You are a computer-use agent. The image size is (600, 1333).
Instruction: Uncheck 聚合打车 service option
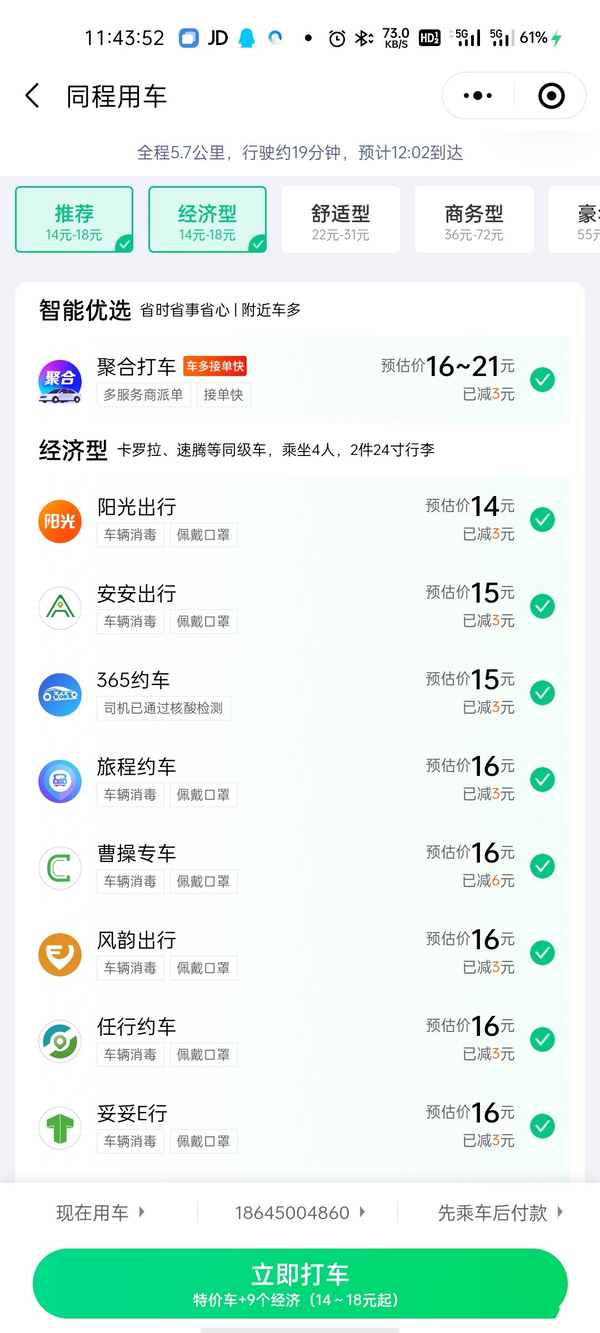click(x=542, y=380)
